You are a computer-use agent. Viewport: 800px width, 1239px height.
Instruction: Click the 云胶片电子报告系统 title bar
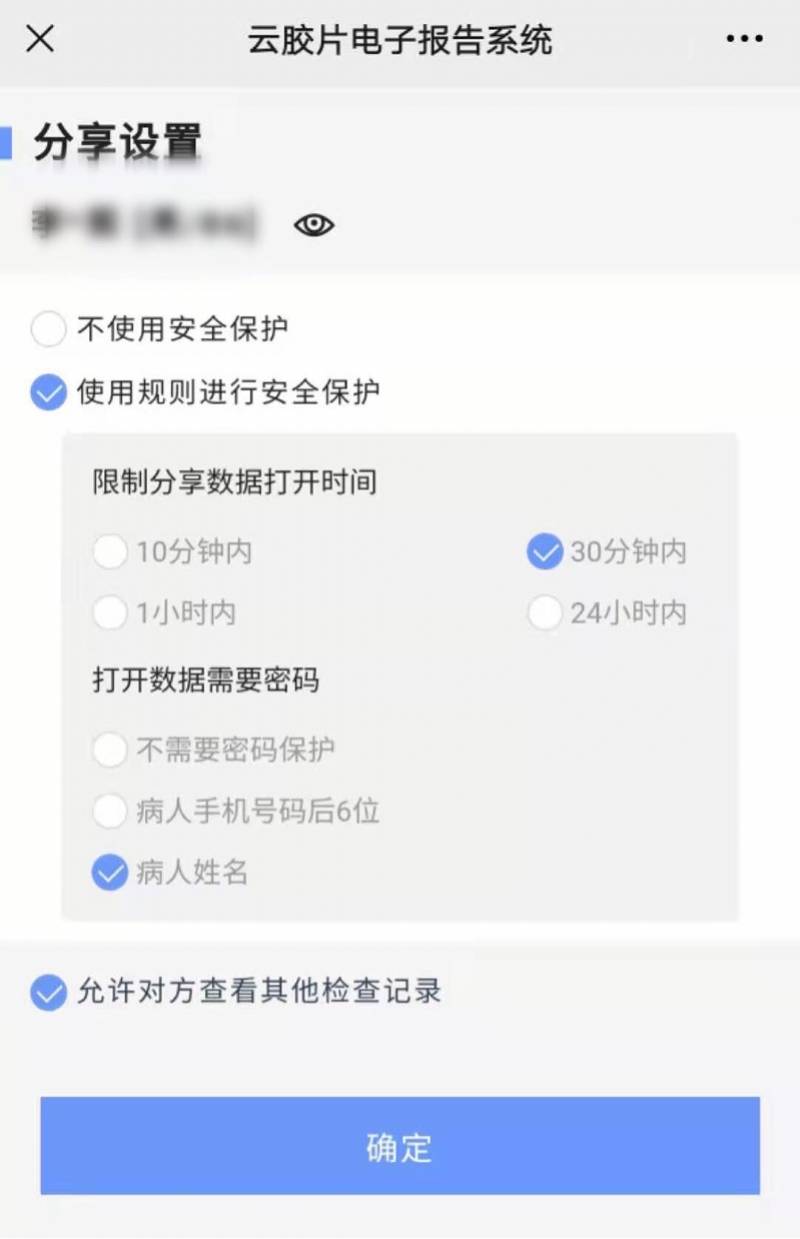pos(400,40)
